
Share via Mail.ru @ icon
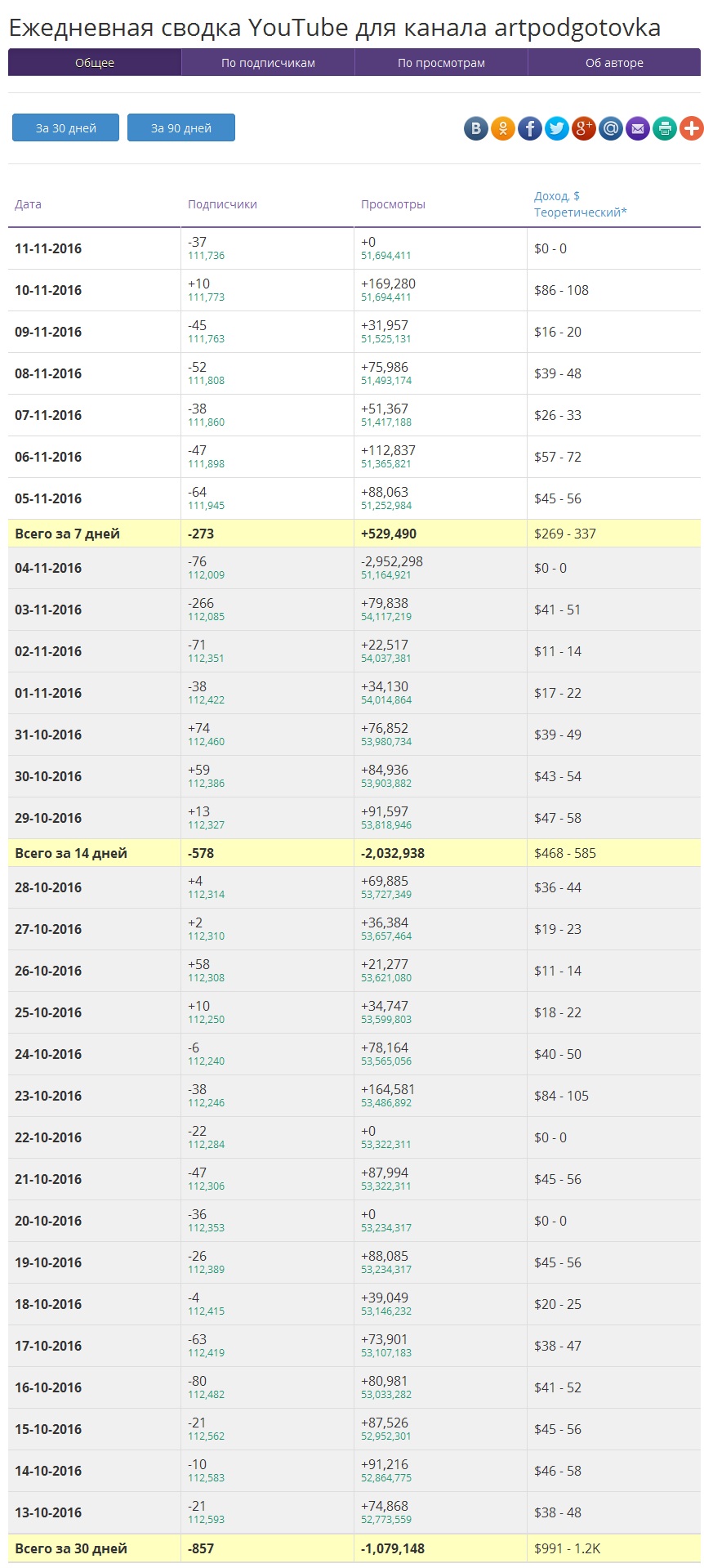coord(611,128)
